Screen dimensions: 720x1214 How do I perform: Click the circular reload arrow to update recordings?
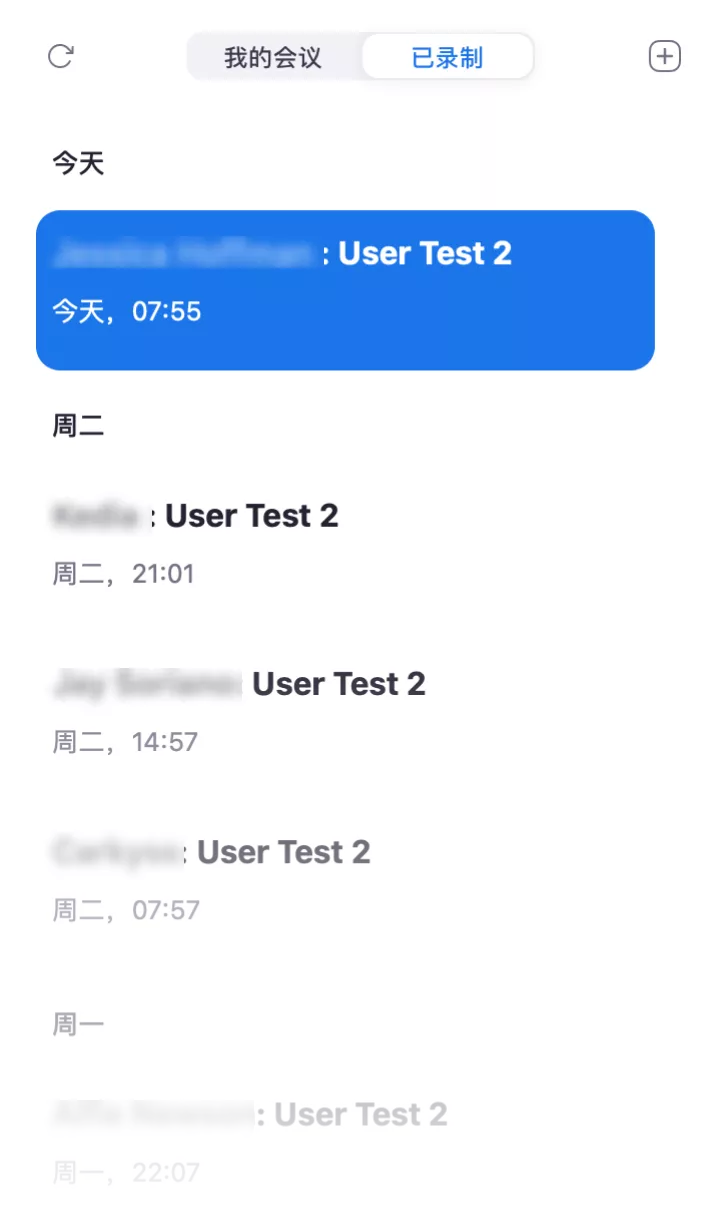pyautogui.click(x=60, y=56)
